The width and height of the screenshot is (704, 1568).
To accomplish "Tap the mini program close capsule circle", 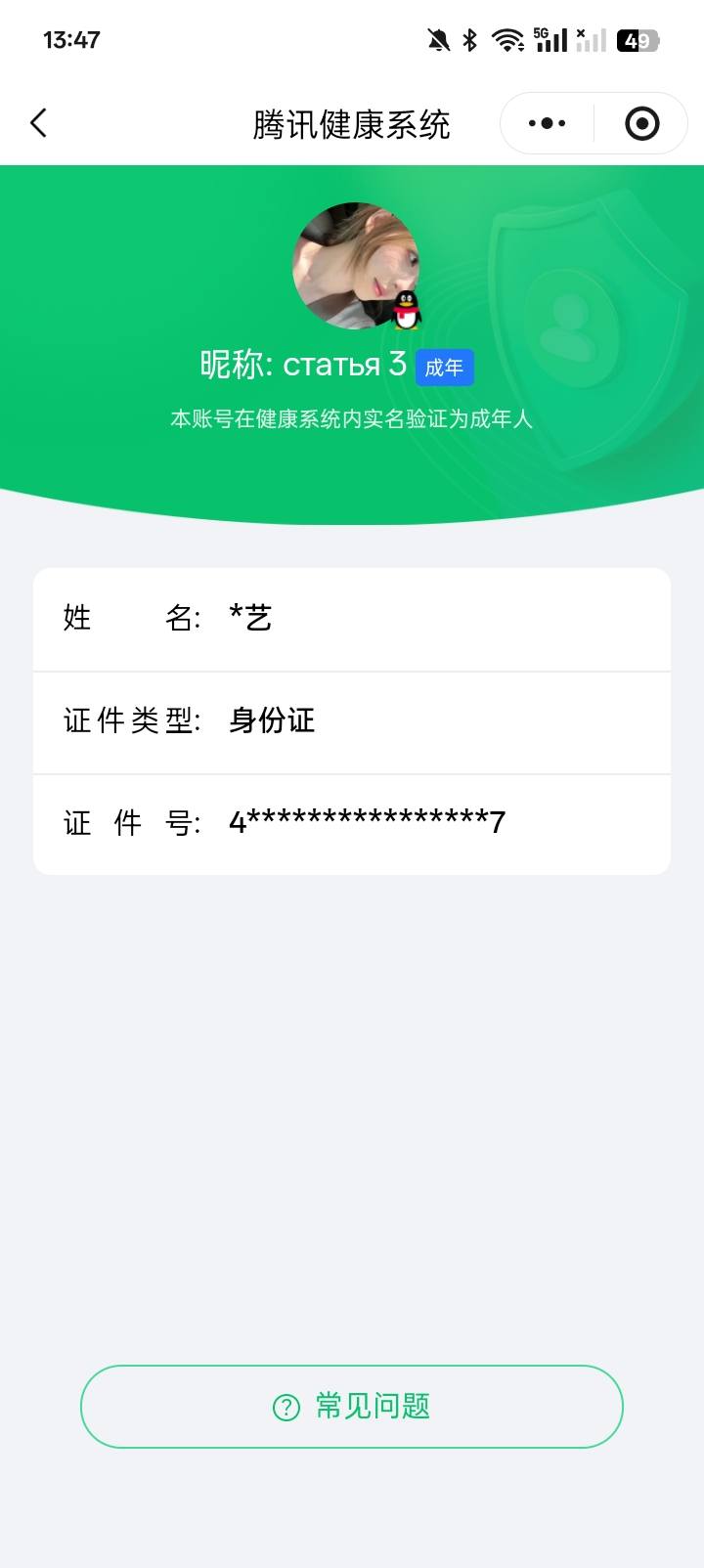I will (x=642, y=123).
